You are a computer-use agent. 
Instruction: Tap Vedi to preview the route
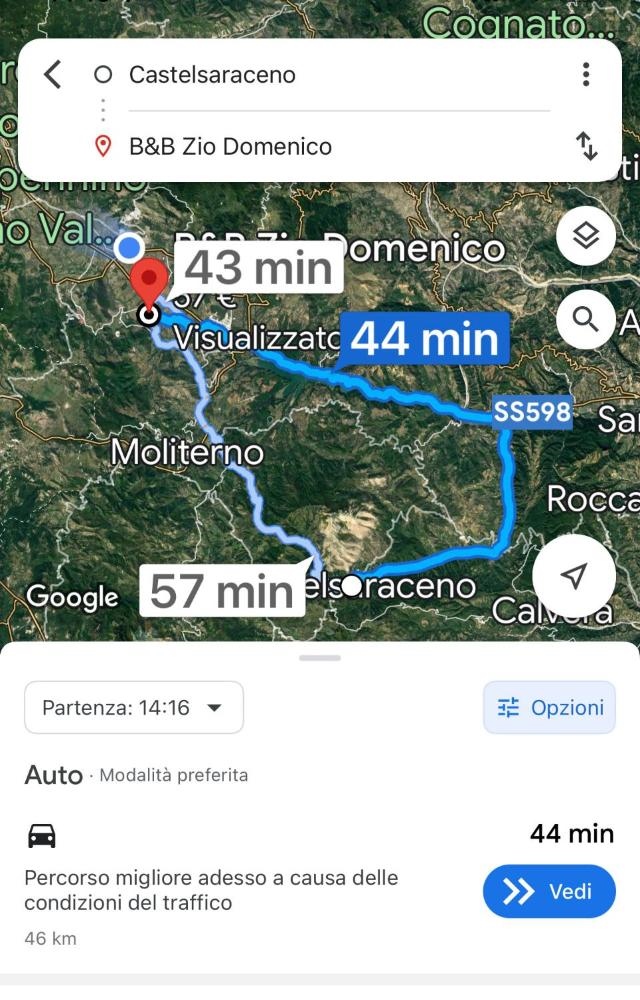point(549,891)
